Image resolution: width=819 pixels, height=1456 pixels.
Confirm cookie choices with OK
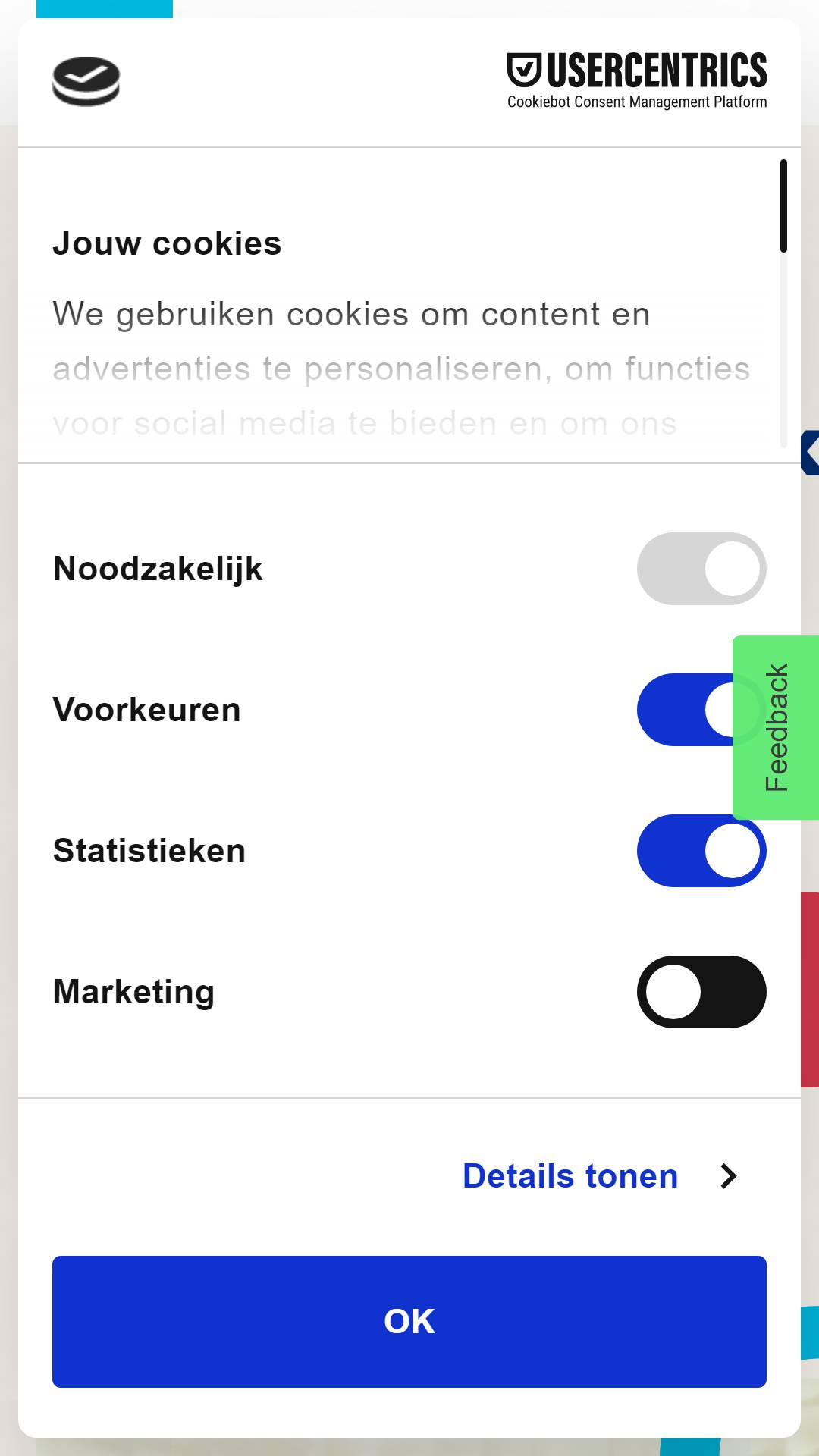point(409,1322)
